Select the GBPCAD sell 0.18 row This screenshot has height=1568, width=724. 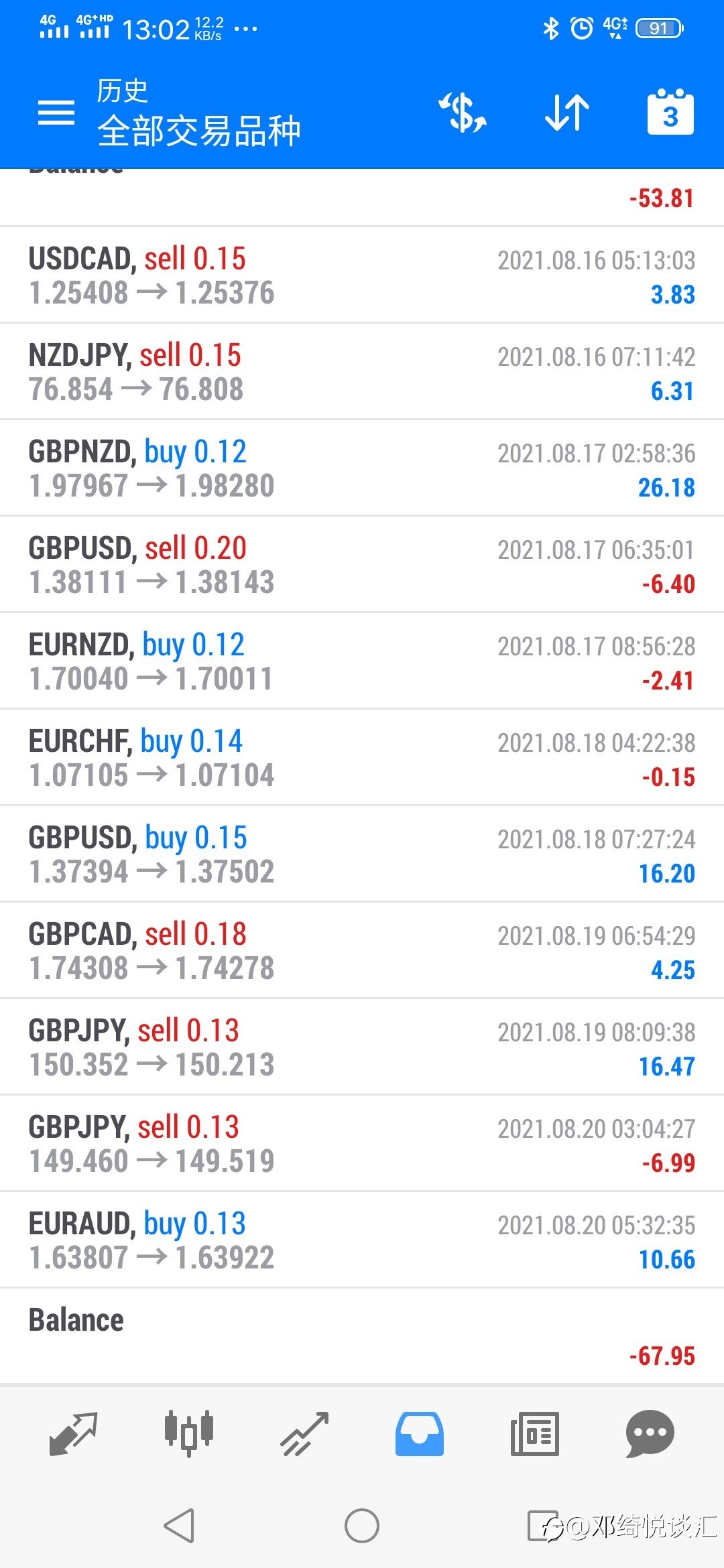click(362, 951)
